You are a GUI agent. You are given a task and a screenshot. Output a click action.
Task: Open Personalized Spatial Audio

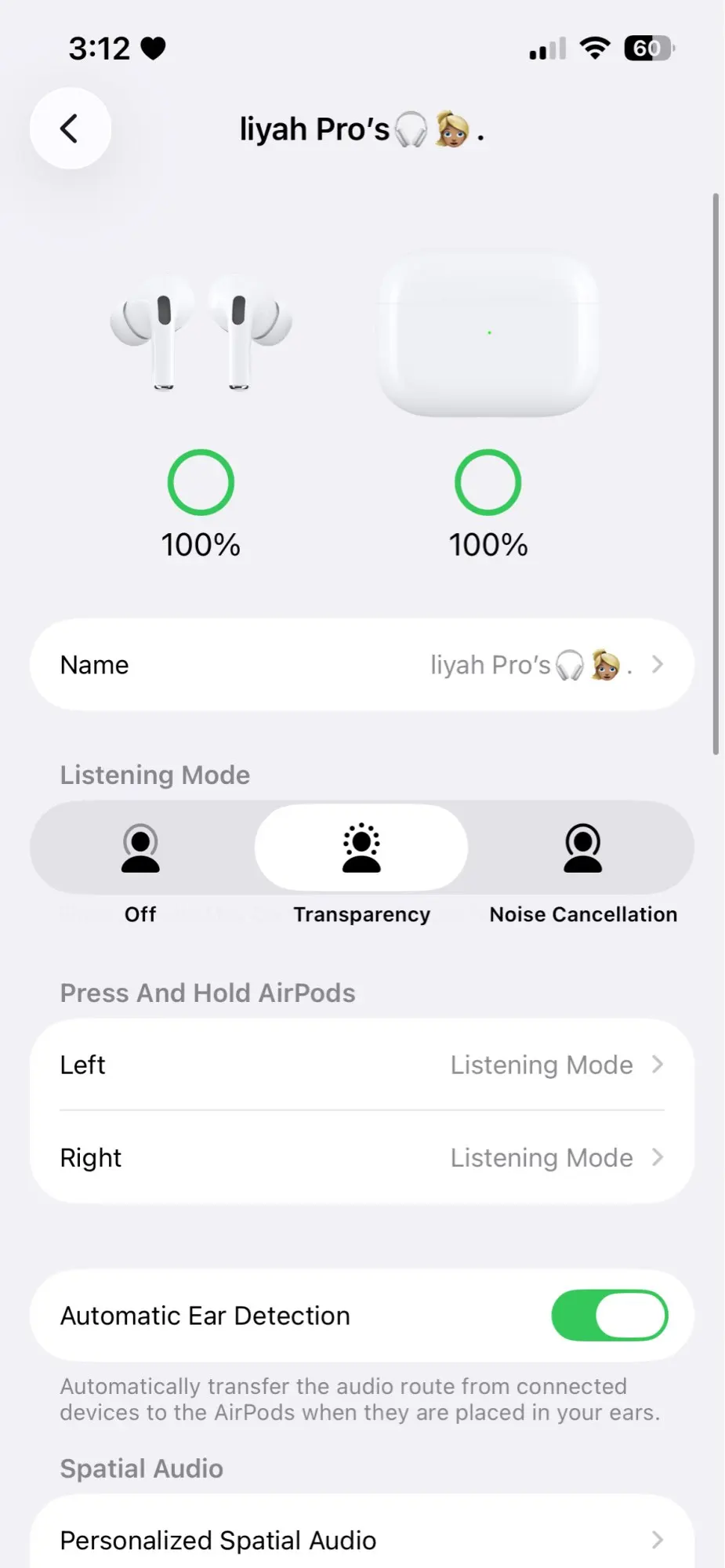[x=362, y=1540]
